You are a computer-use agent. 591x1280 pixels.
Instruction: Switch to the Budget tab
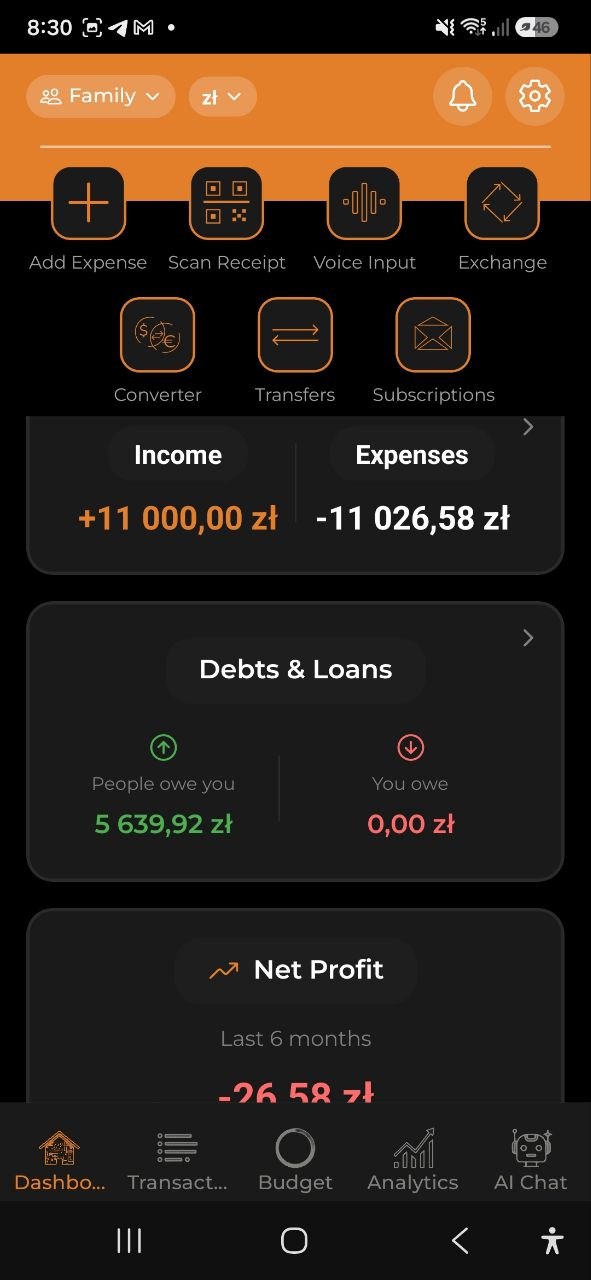(x=295, y=1160)
